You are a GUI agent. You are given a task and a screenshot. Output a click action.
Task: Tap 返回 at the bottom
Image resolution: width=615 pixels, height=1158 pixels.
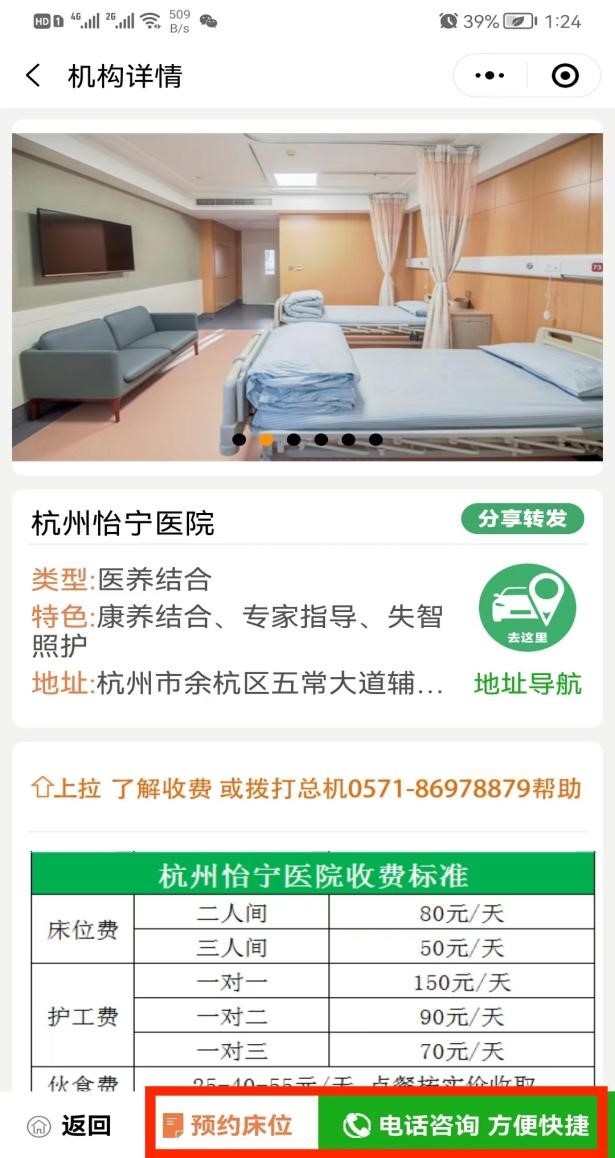pos(70,1125)
